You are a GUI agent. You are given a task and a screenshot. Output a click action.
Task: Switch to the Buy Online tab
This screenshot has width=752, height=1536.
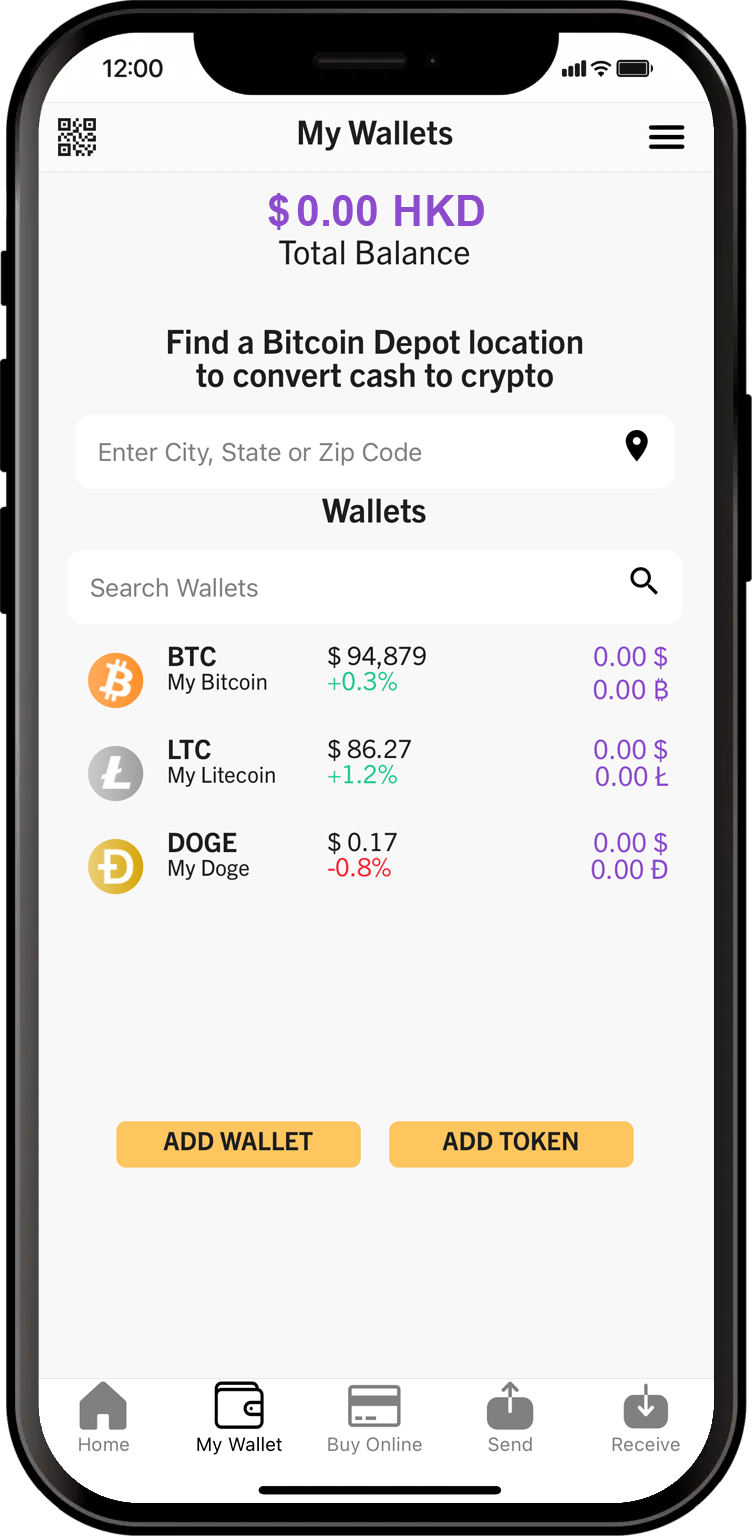click(x=374, y=1418)
